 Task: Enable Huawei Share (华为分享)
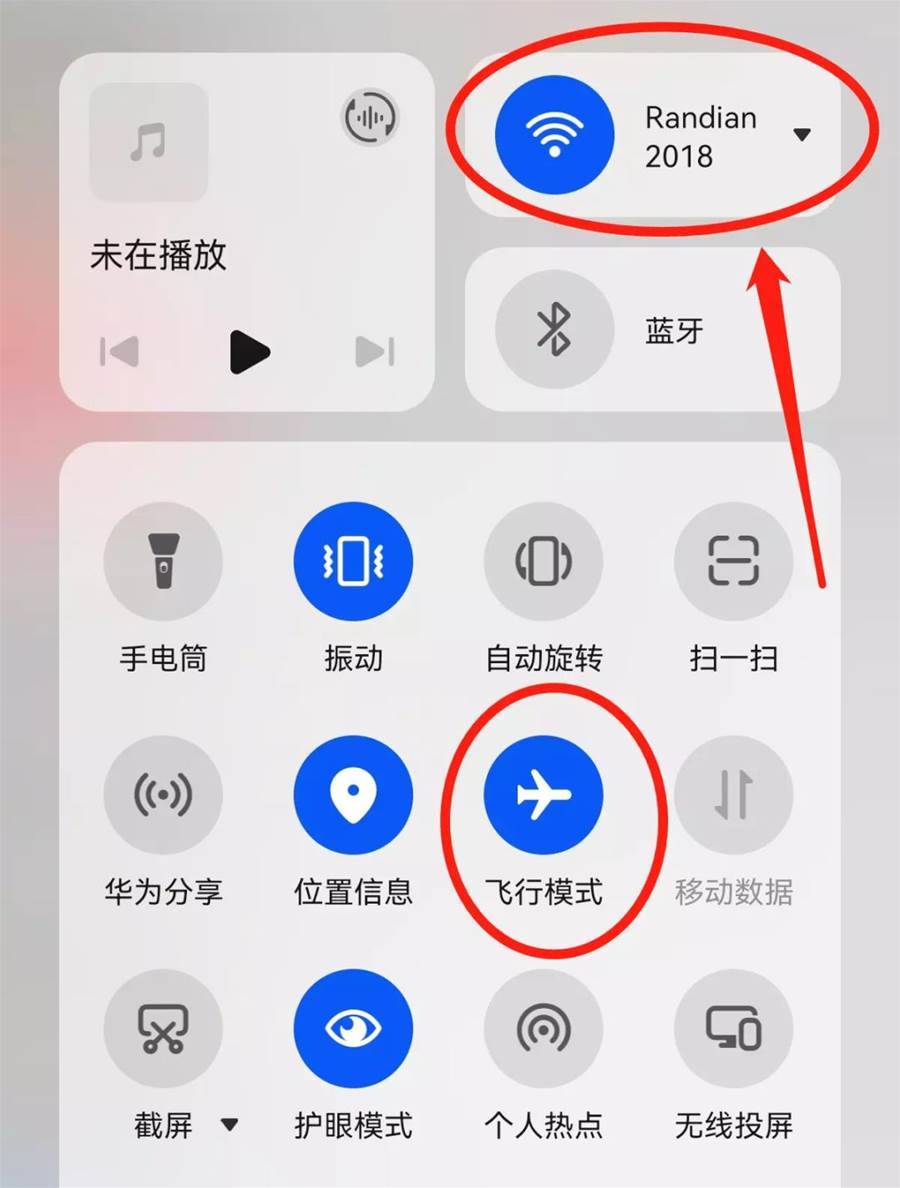pyautogui.click(x=163, y=795)
